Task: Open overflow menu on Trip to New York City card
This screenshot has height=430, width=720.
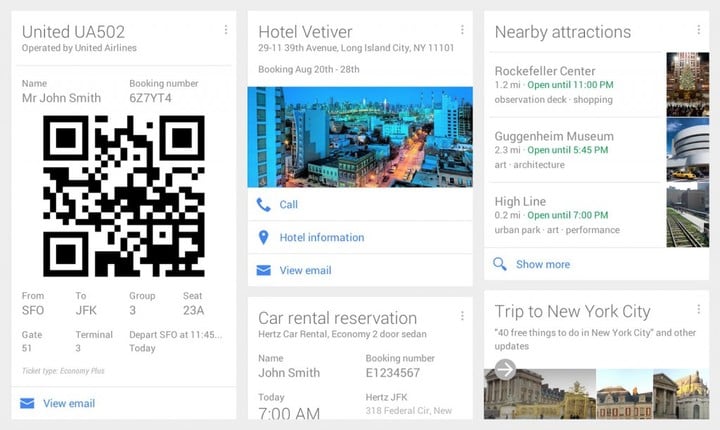Action: pos(698,310)
